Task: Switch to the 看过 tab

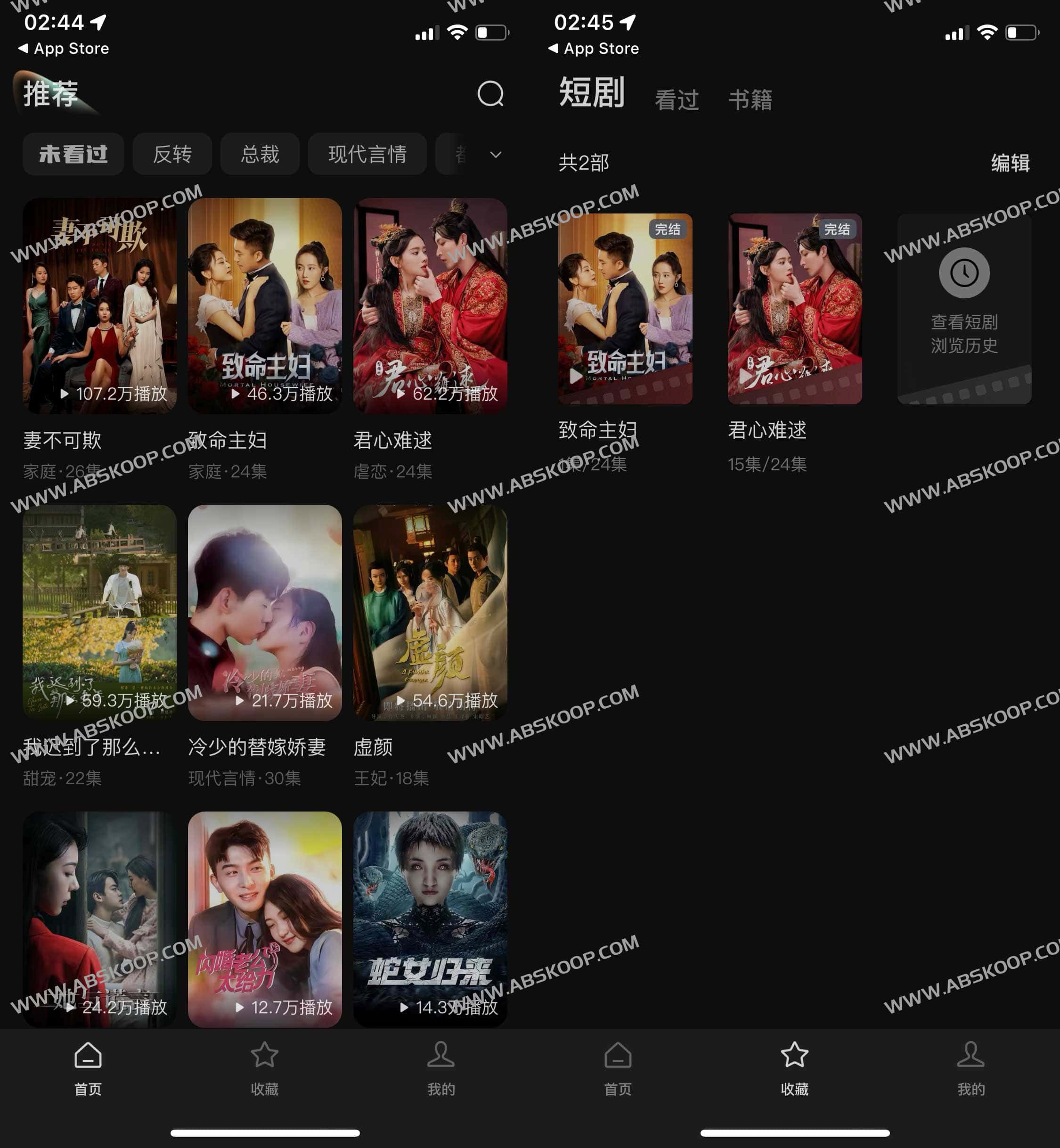Action: tap(676, 100)
